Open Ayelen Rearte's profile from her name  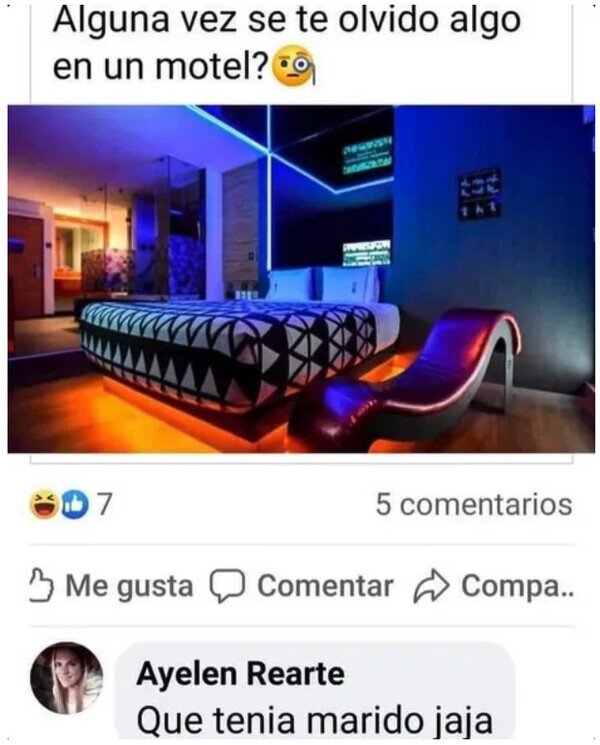point(240,674)
